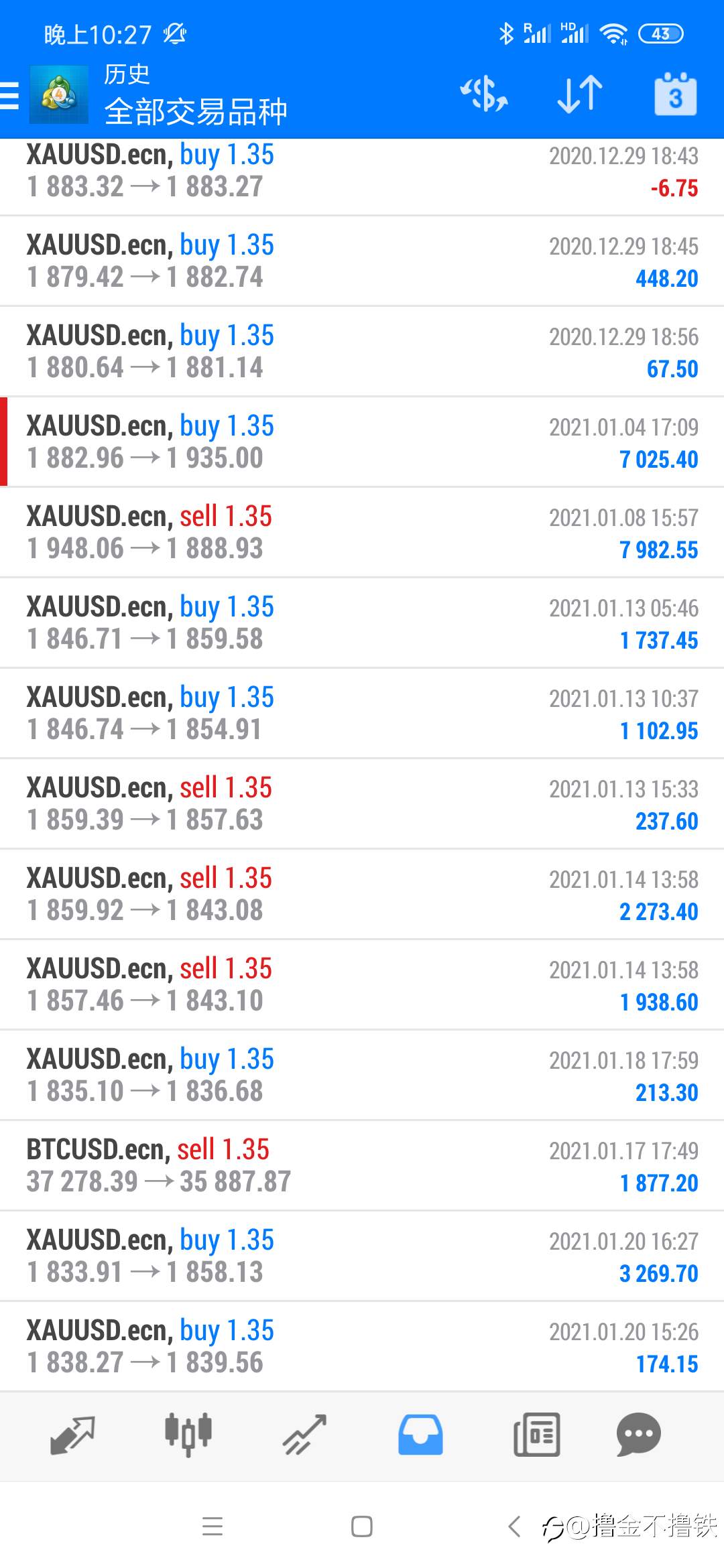724x1568 pixels.
Task: Open the hamburger drawer menu
Action: click(x=10, y=94)
